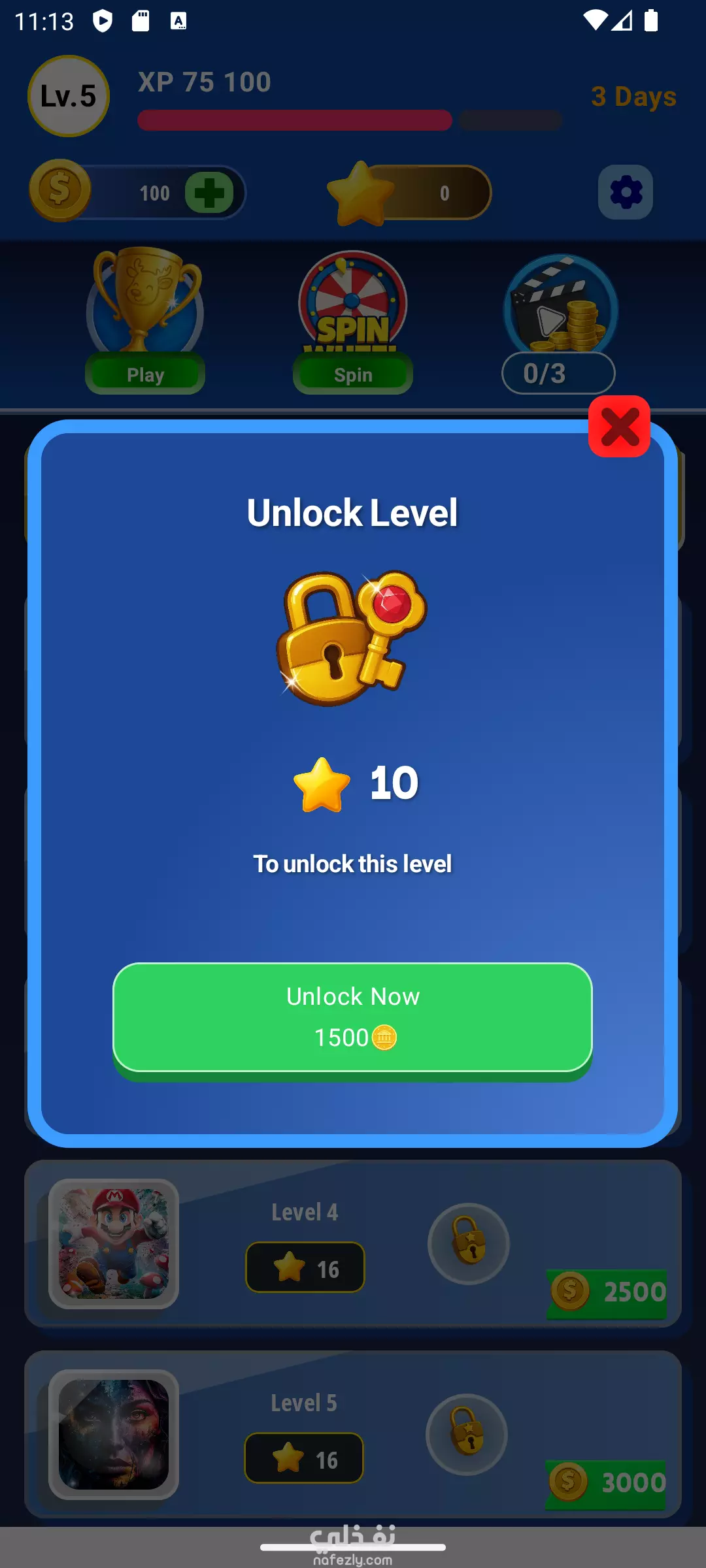Open the settings gear

click(x=626, y=192)
